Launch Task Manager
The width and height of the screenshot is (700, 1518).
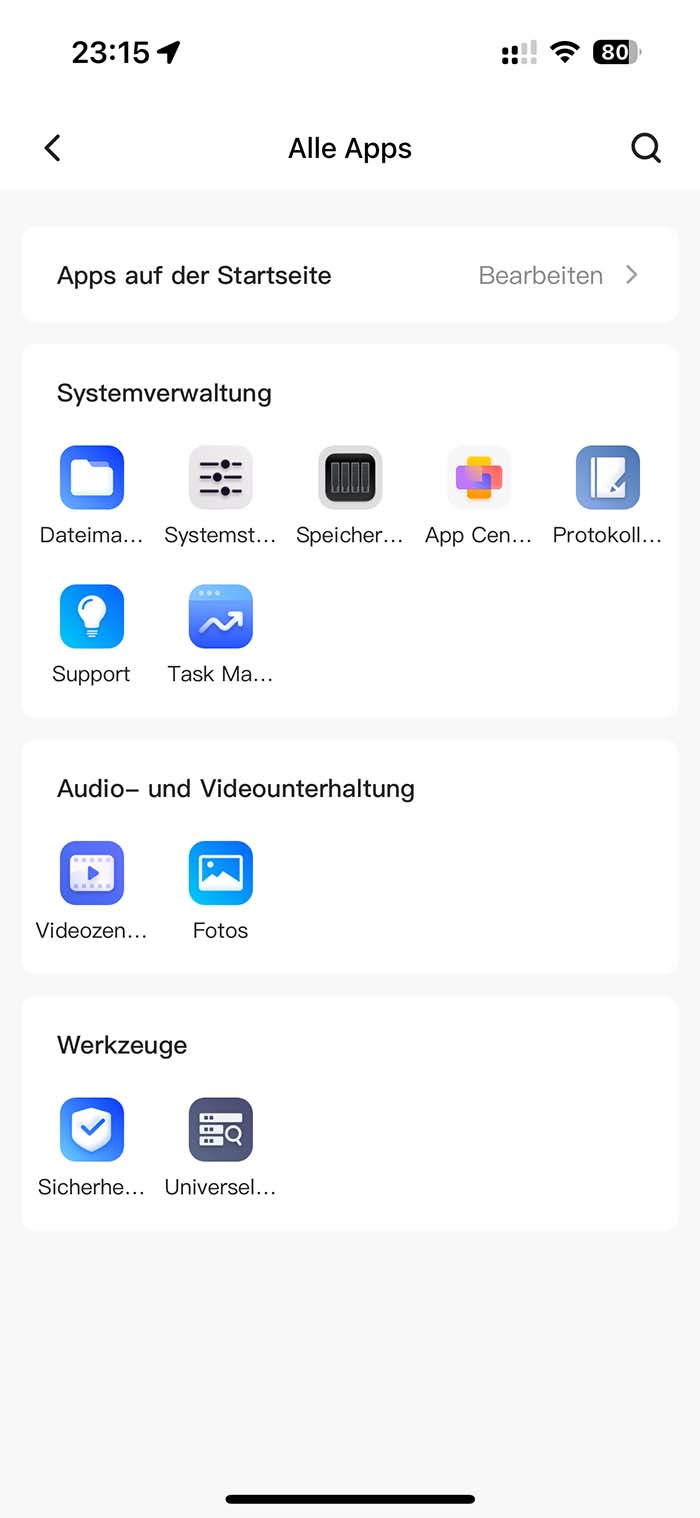click(x=220, y=616)
